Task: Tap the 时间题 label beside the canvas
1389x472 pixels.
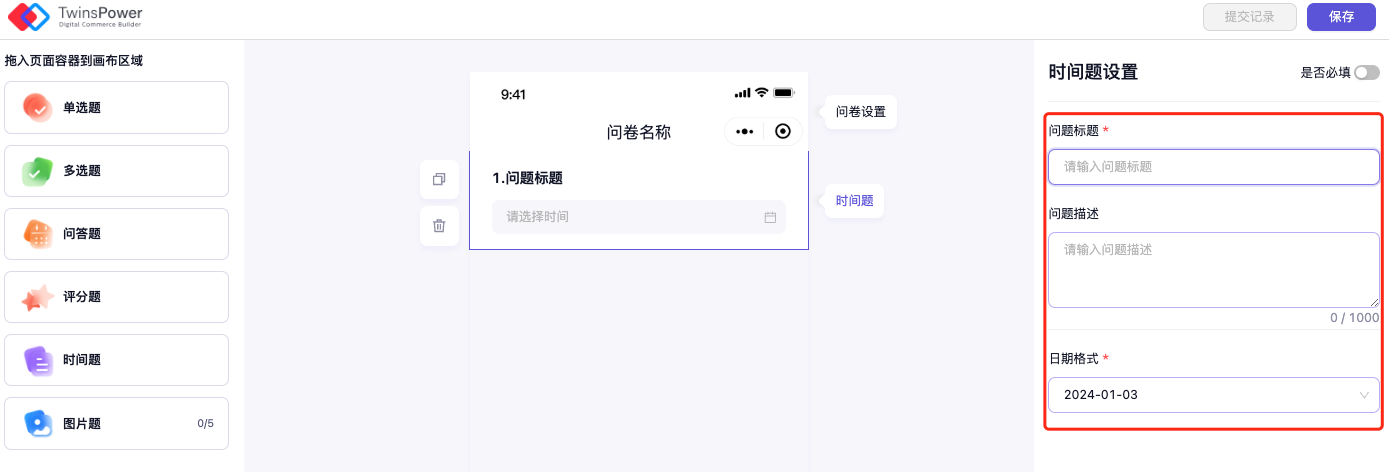Action: pos(854,201)
